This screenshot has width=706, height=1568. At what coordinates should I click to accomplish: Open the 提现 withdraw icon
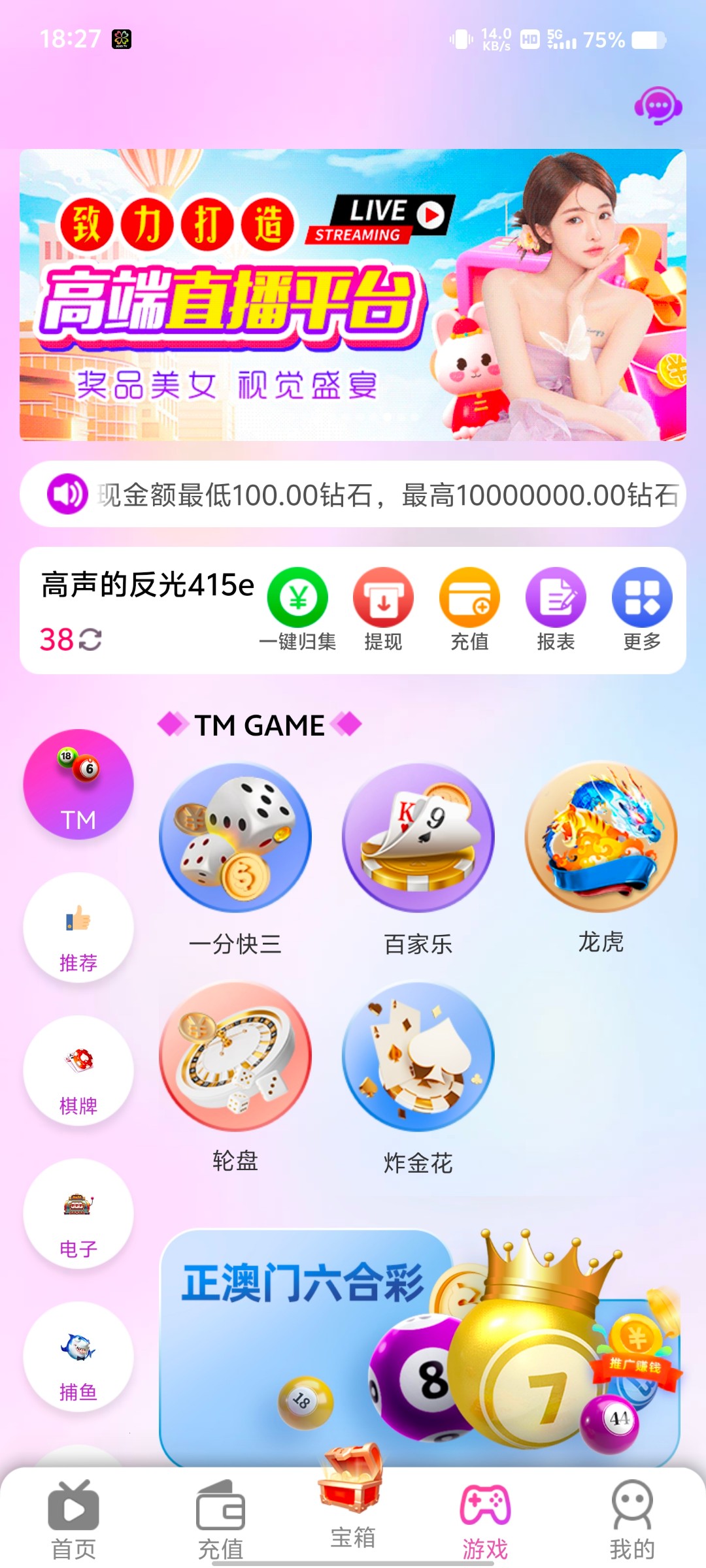tap(383, 596)
